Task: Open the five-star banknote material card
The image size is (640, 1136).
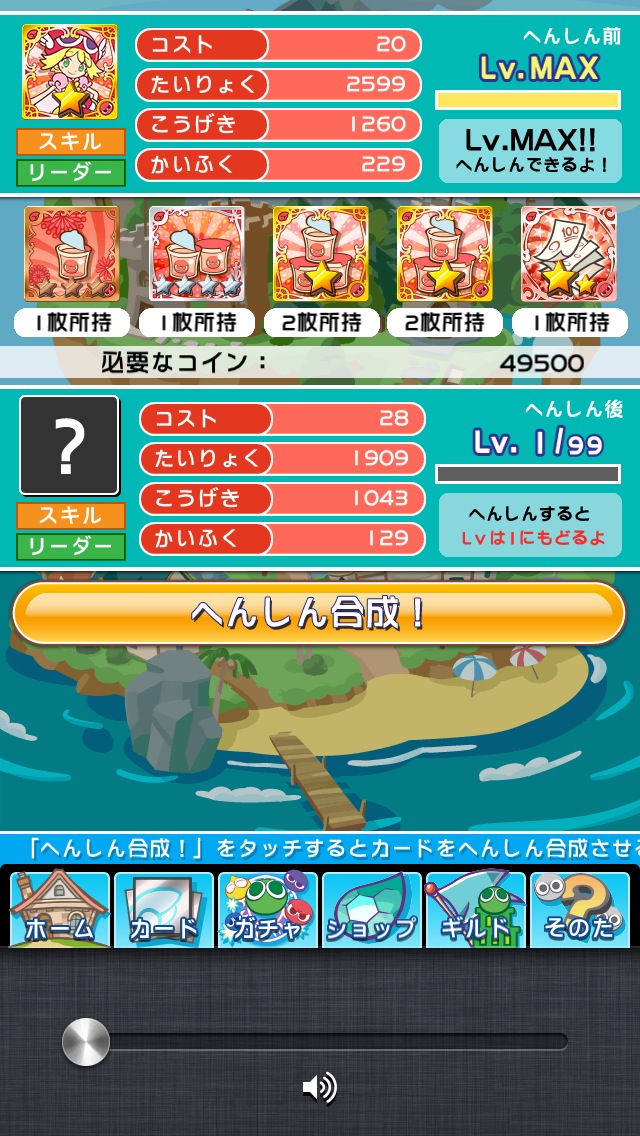Action: click(569, 254)
